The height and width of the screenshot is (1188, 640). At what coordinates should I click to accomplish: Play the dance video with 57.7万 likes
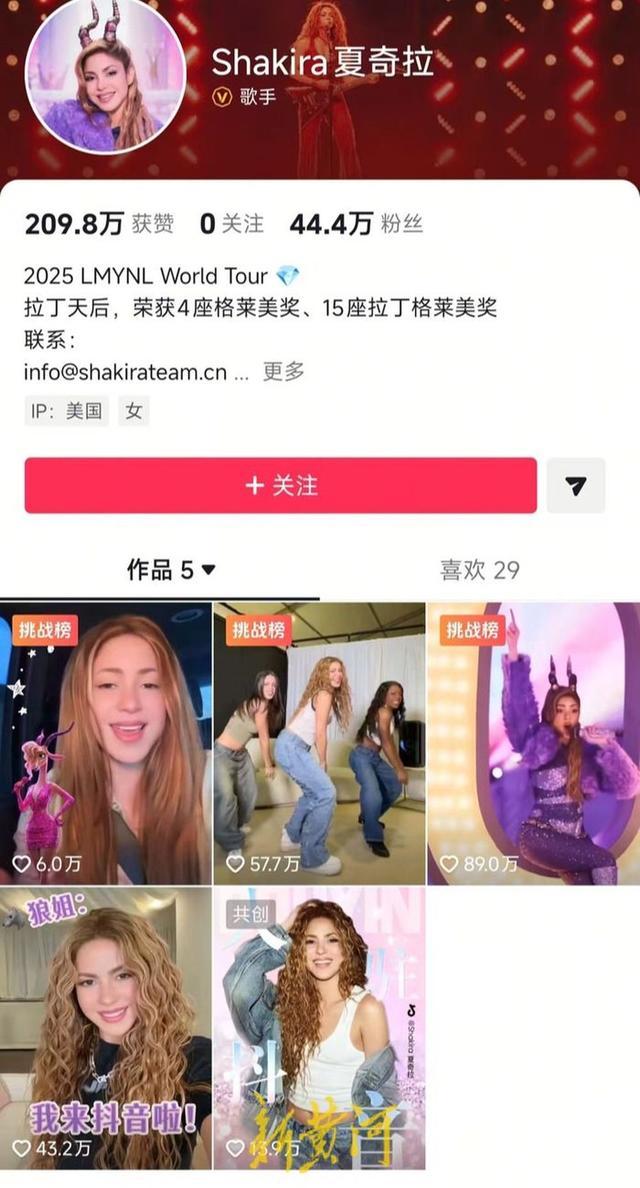pyautogui.click(x=320, y=743)
